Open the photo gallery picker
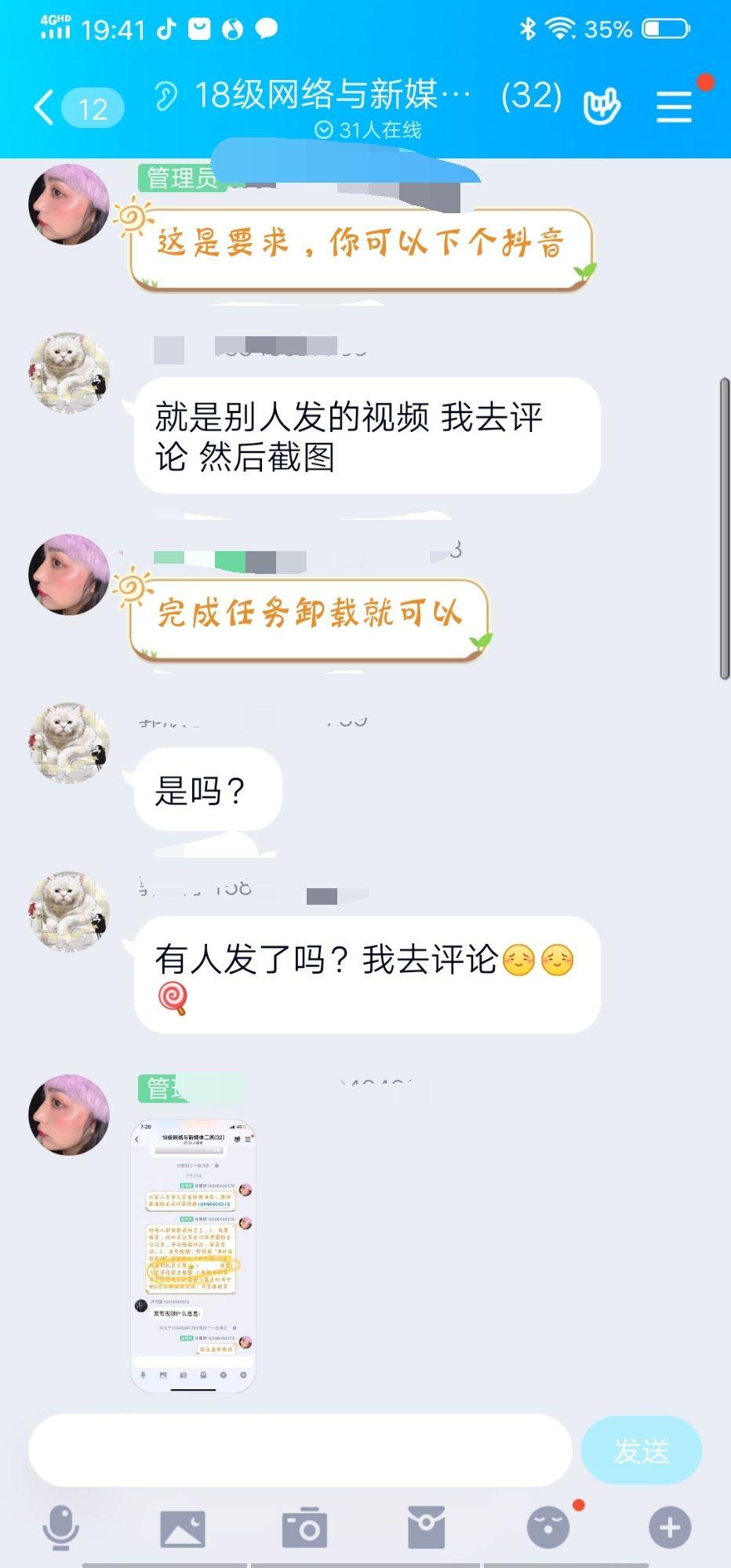 pos(183,1528)
